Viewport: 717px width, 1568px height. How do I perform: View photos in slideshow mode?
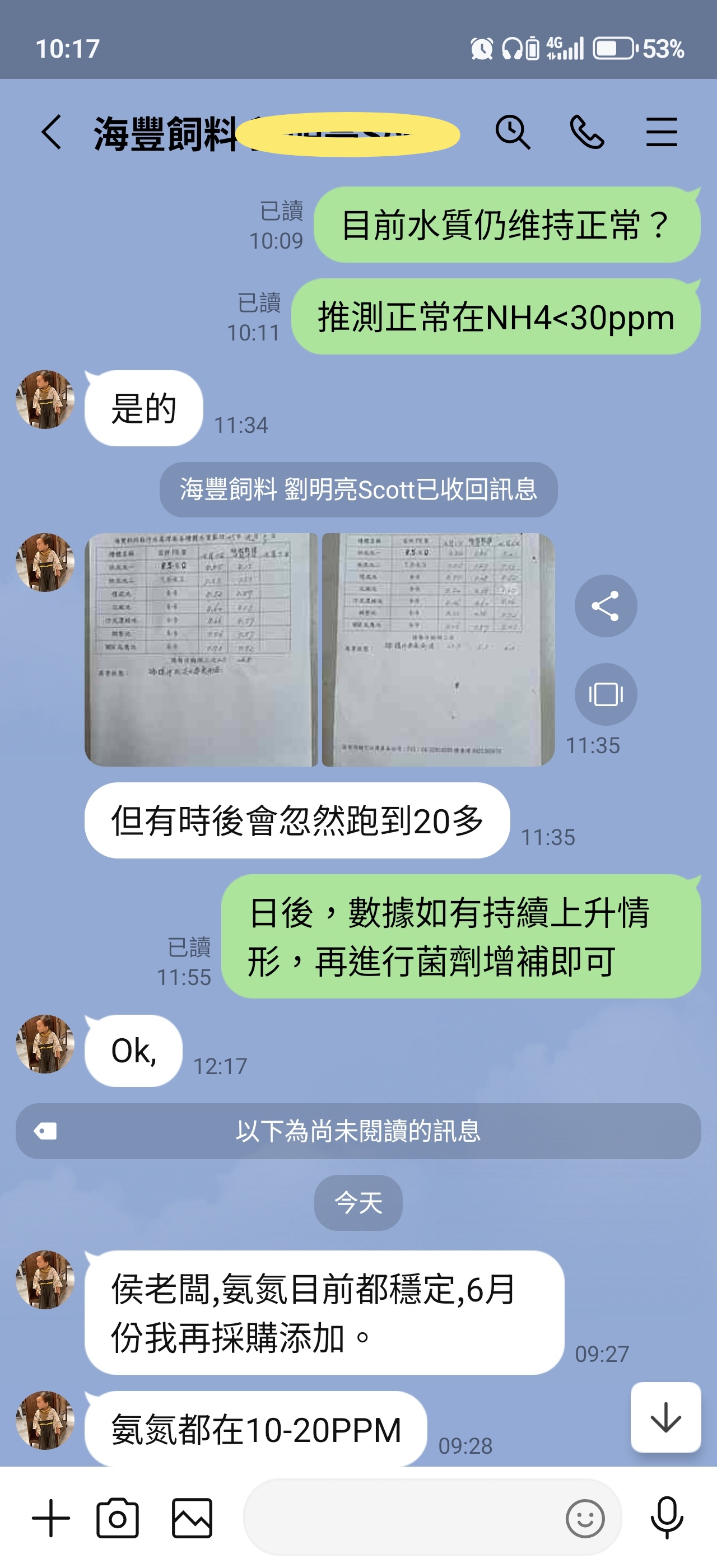[x=605, y=694]
